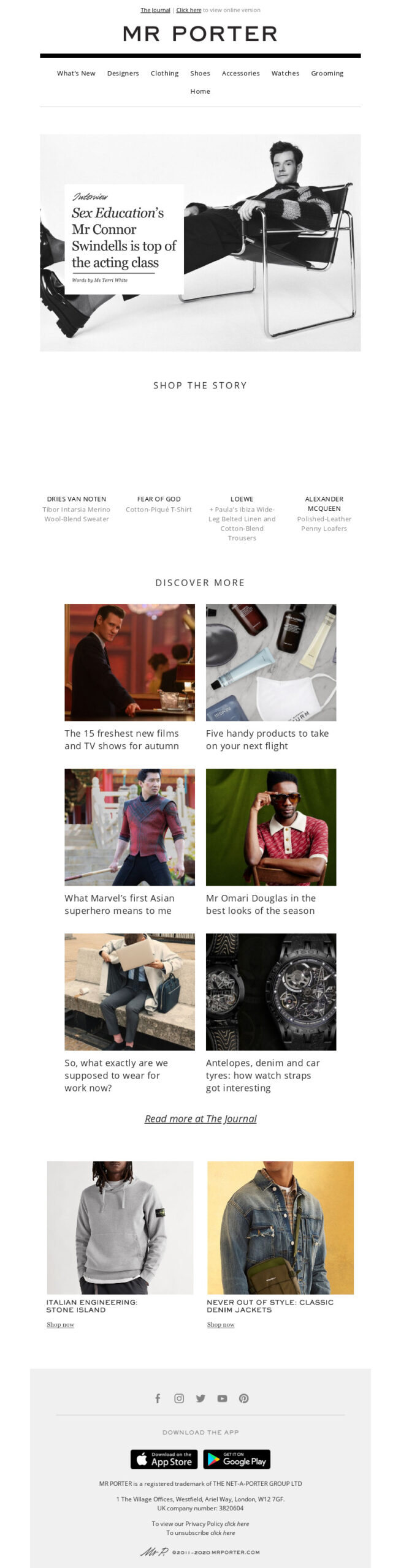Open Five handy products for flights article
This screenshot has height=1568, width=401.
[x=270, y=662]
